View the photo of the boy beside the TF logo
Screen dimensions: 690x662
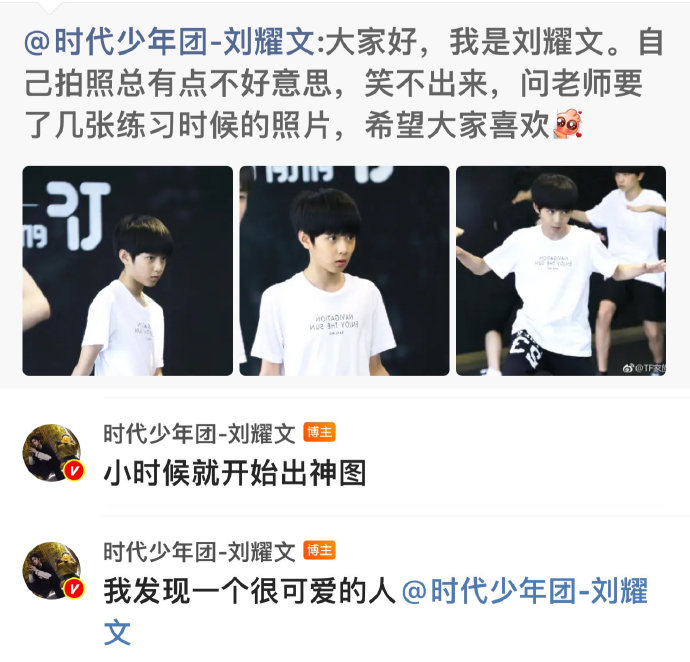127,270
